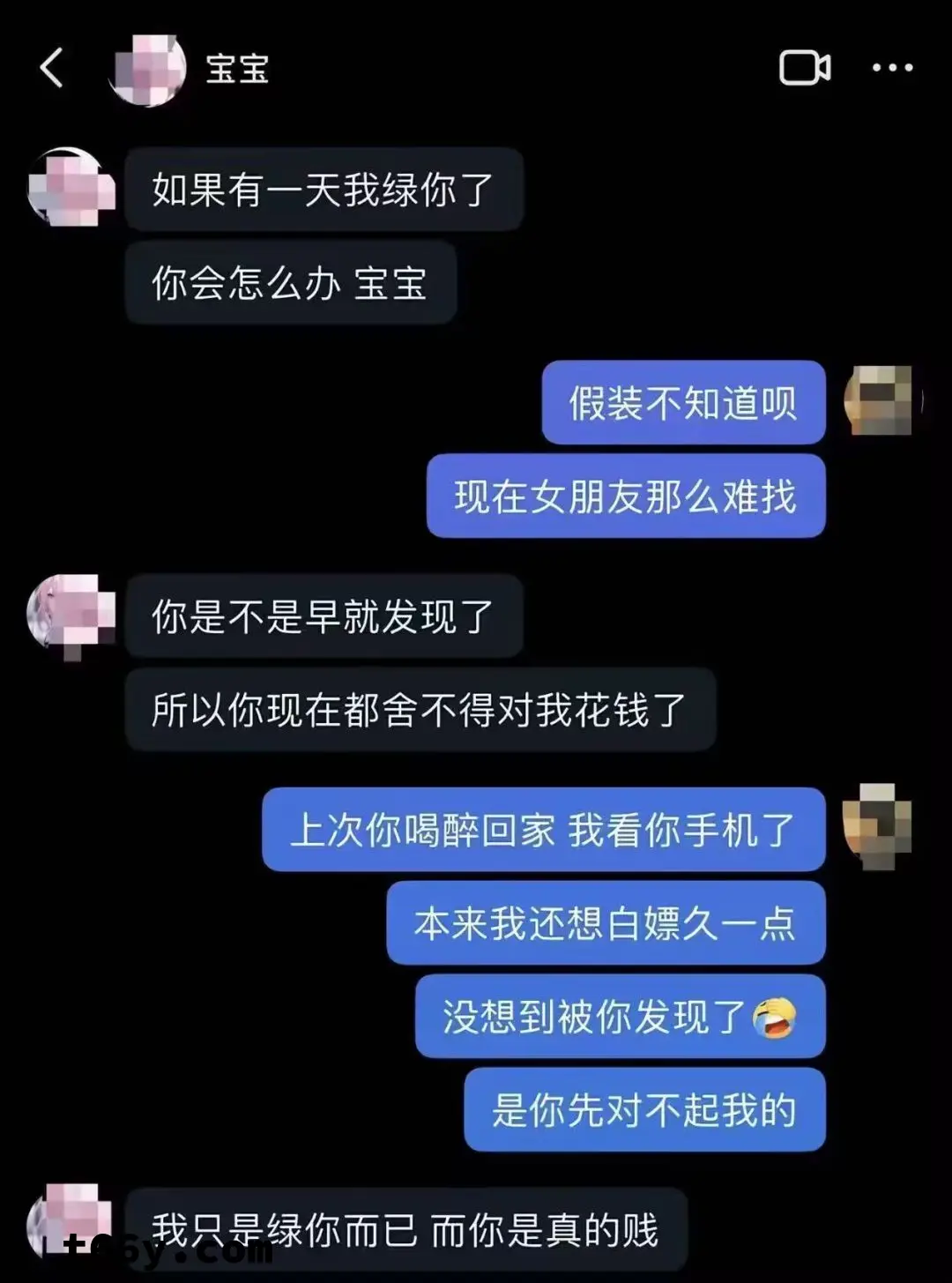Go back to the chat list
952x1283 pixels.
tap(53, 68)
